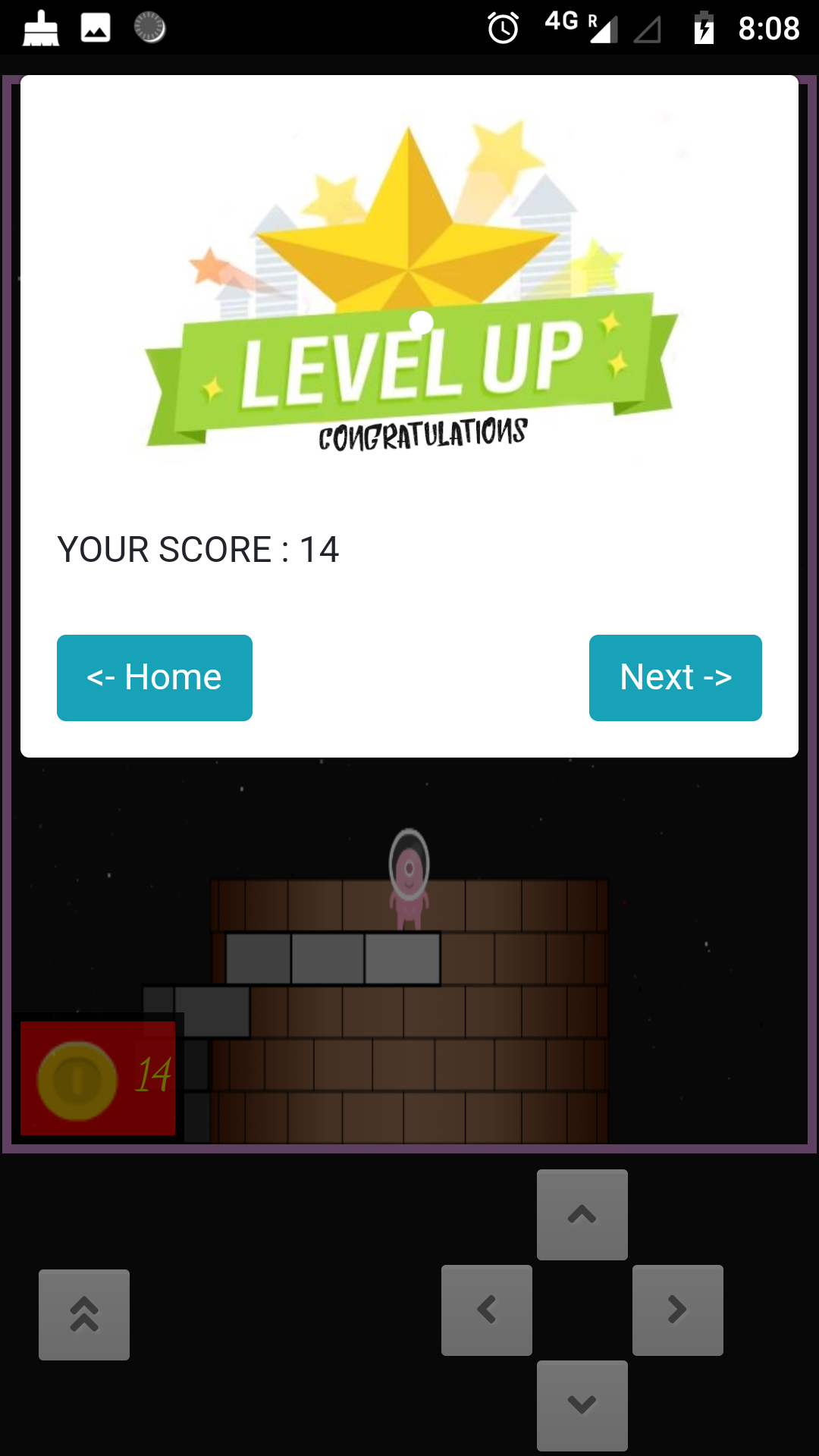Tap the down arrow control
Screen dimensions: 819x1456
tap(582, 1405)
